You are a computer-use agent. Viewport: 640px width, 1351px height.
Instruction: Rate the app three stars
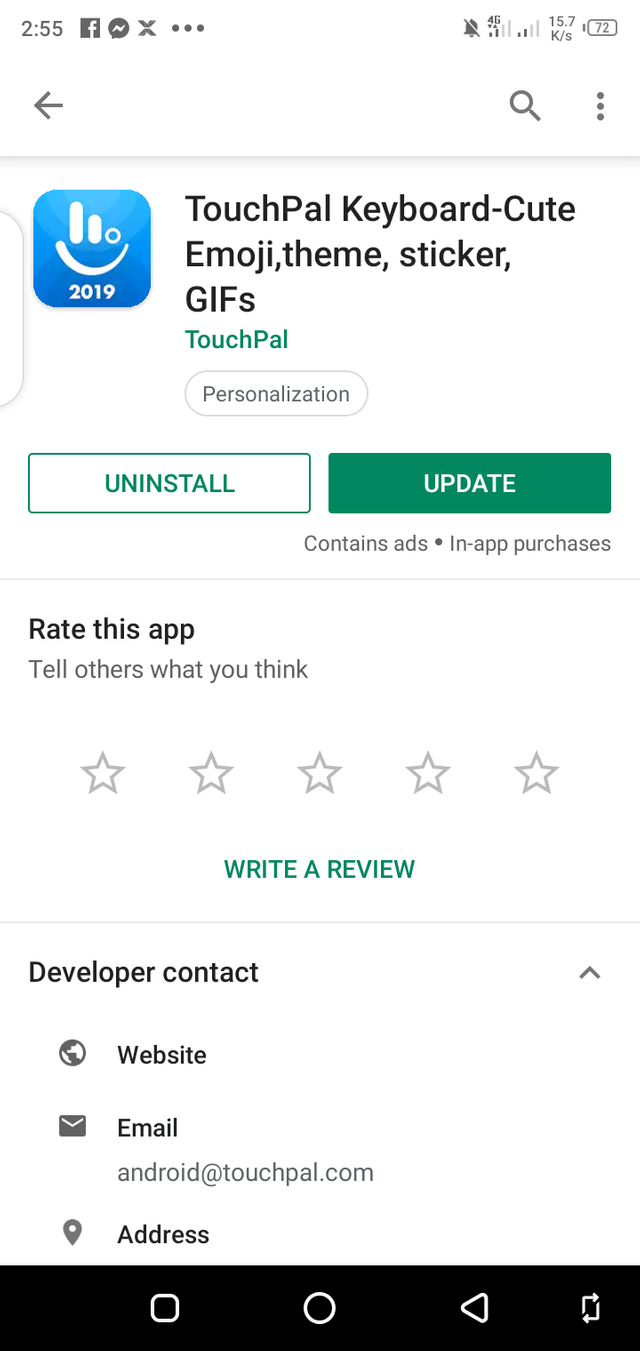coord(320,774)
